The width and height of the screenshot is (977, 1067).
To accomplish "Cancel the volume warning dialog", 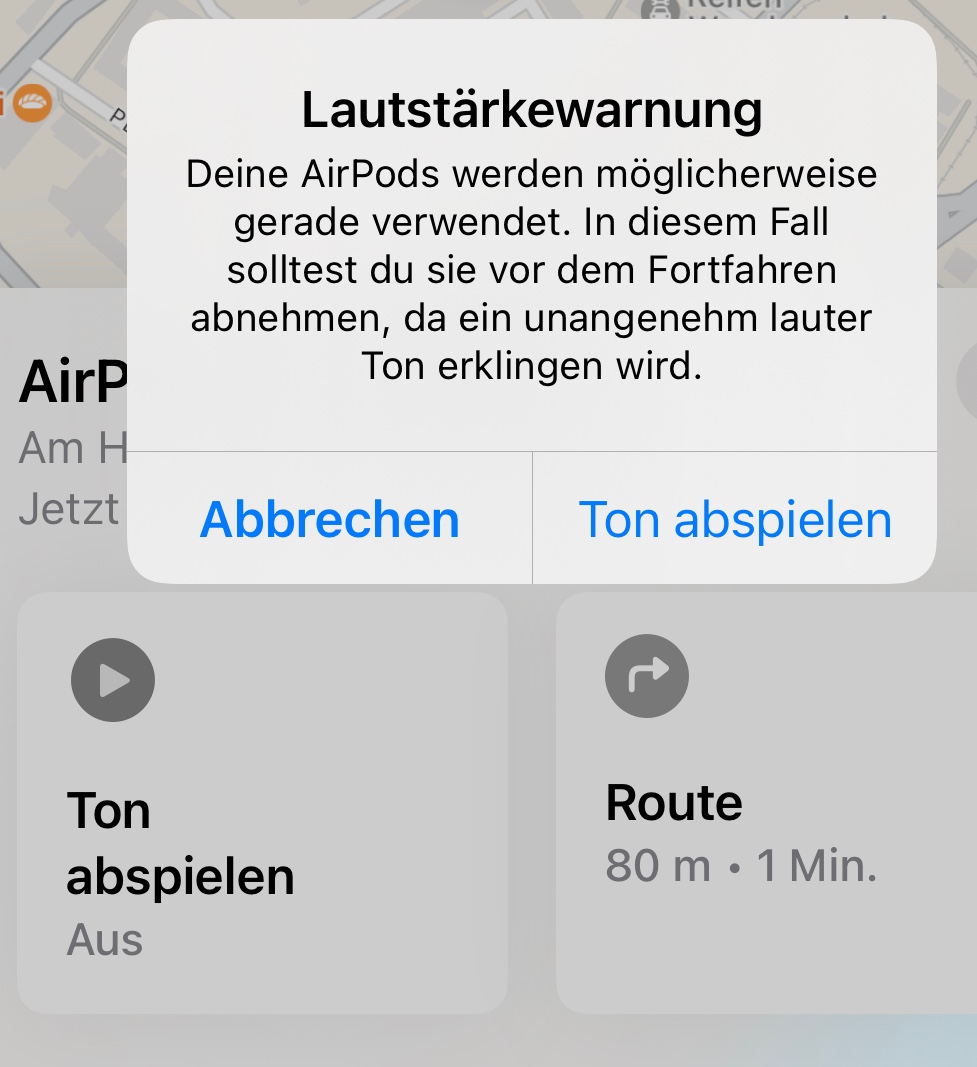I will (329, 519).
